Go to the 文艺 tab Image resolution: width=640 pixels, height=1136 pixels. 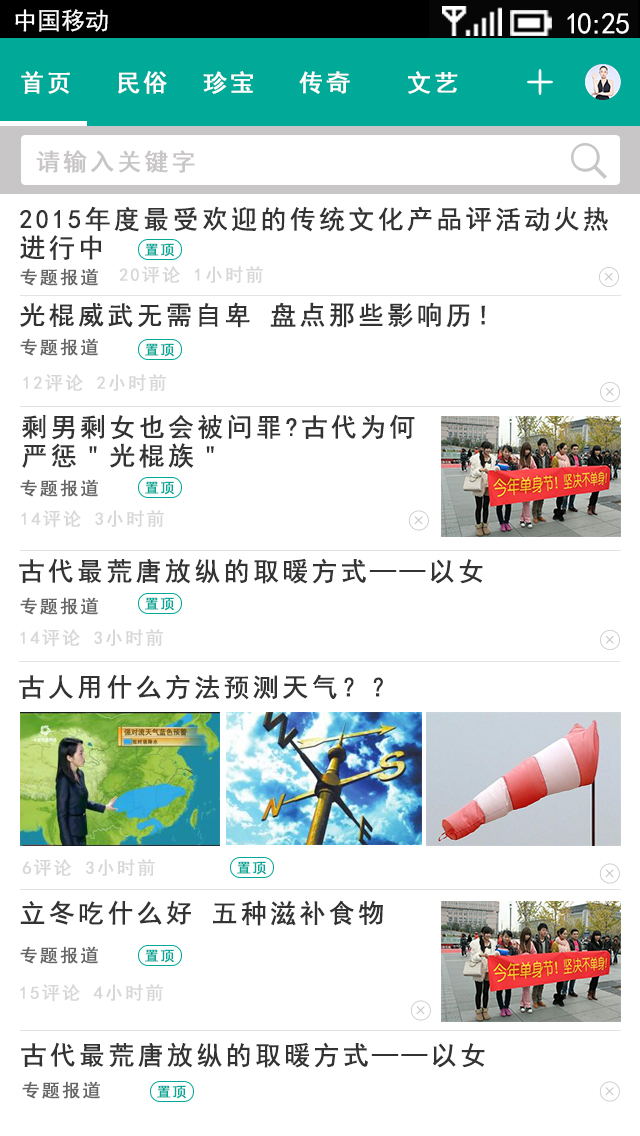pos(432,83)
